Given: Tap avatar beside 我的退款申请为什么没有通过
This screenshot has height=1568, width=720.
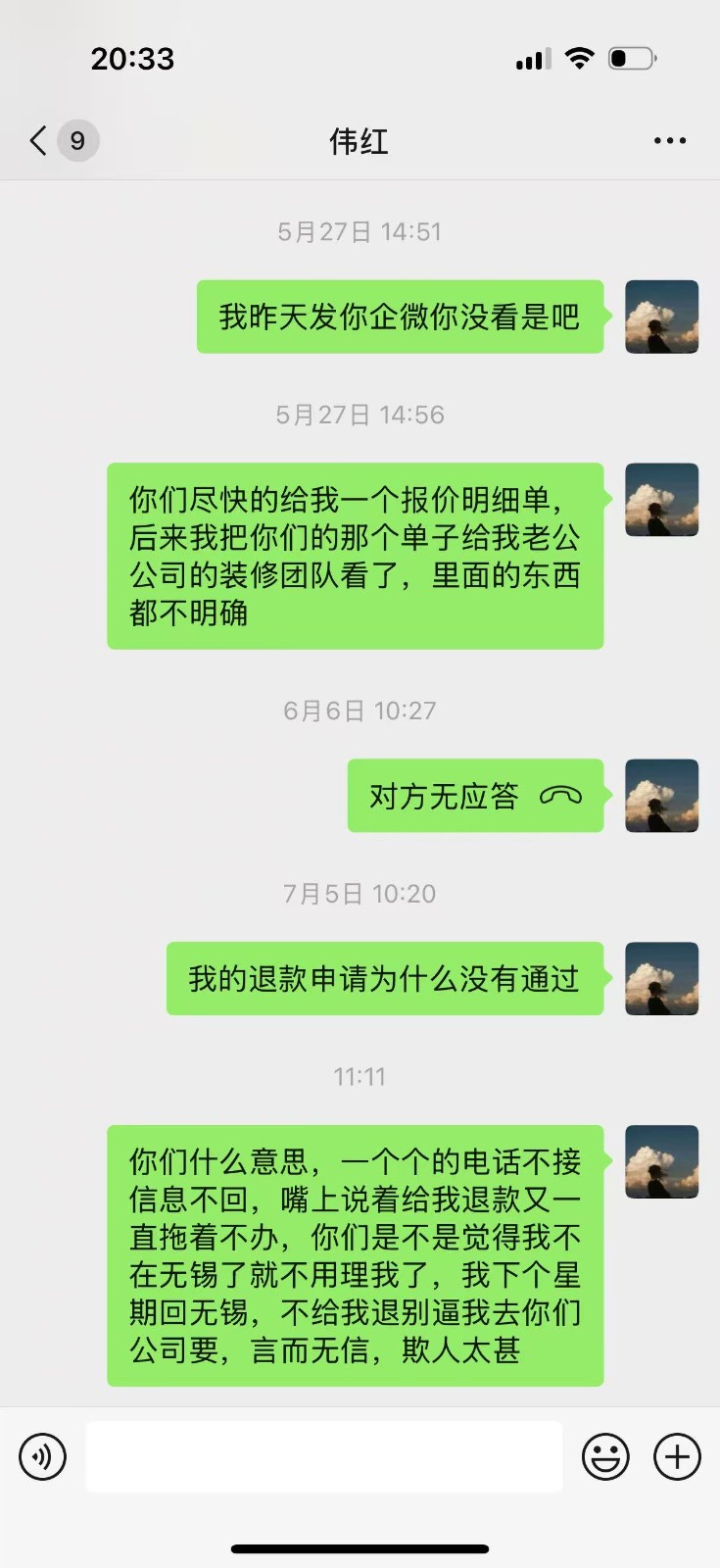Looking at the screenshot, I should point(661,978).
